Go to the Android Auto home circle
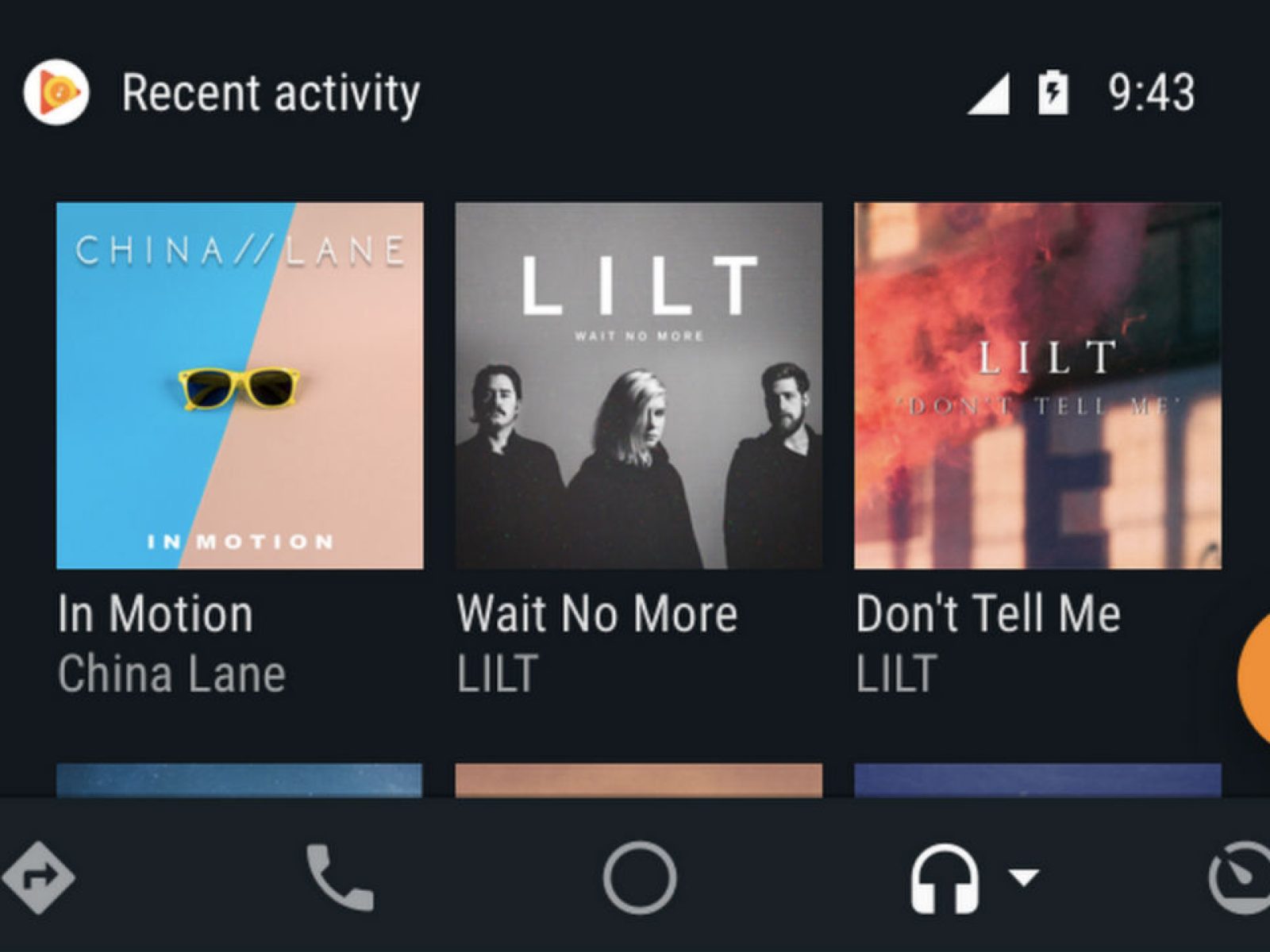 pos(640,877)
